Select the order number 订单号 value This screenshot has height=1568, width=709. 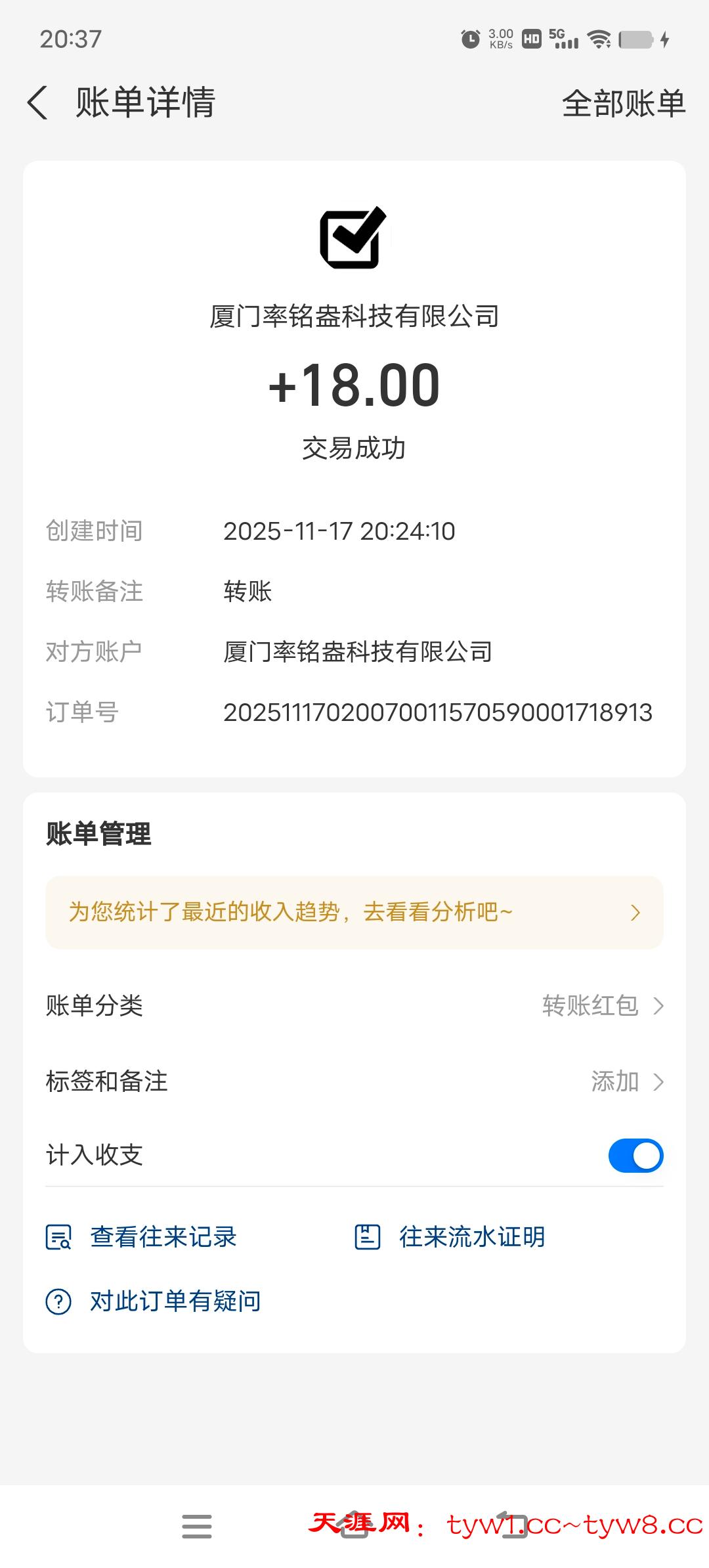[439, 712]
